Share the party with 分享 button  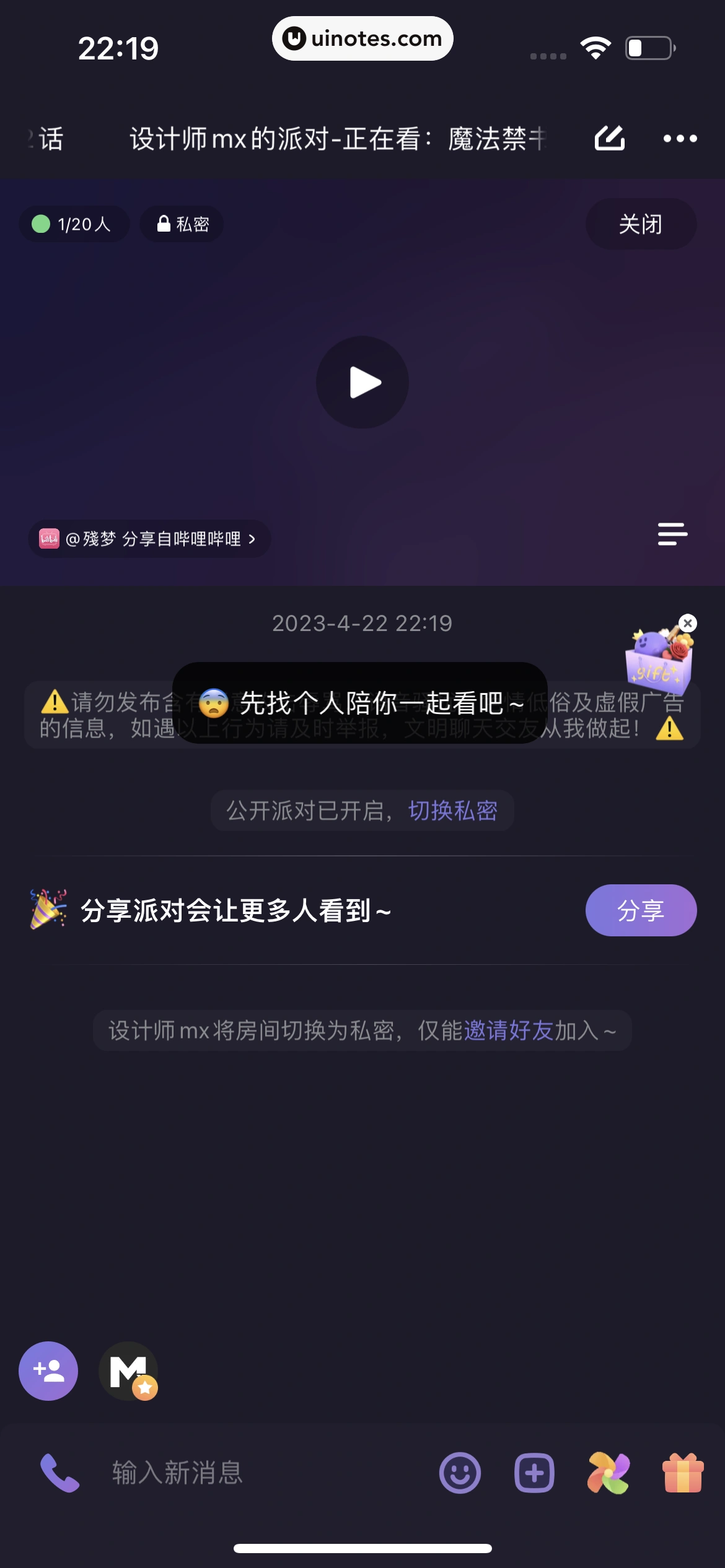(x=641, y=910)
